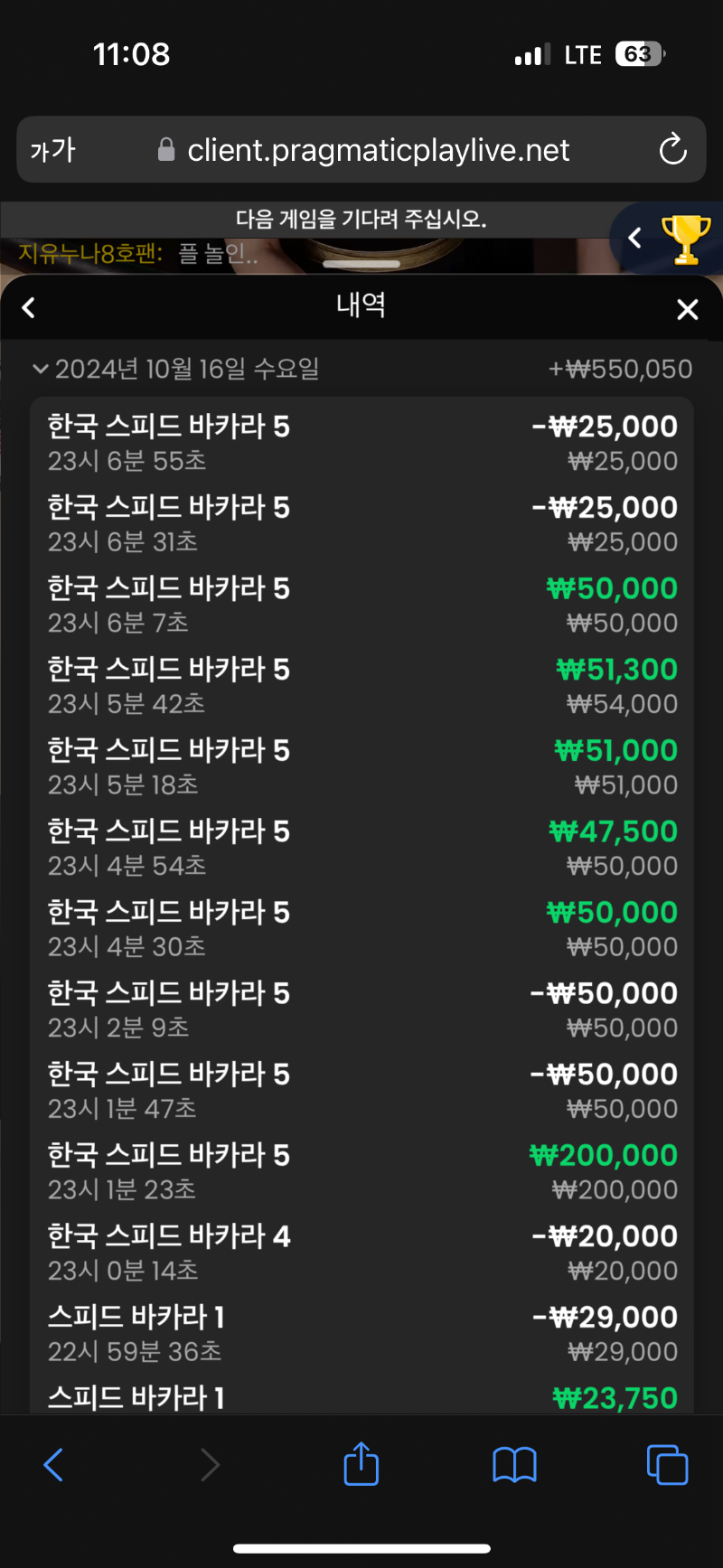This screenshot has height=1568, width=723.
Task: Open the 한국 스피드 바카라 4 record
Action: [362, 1253]
